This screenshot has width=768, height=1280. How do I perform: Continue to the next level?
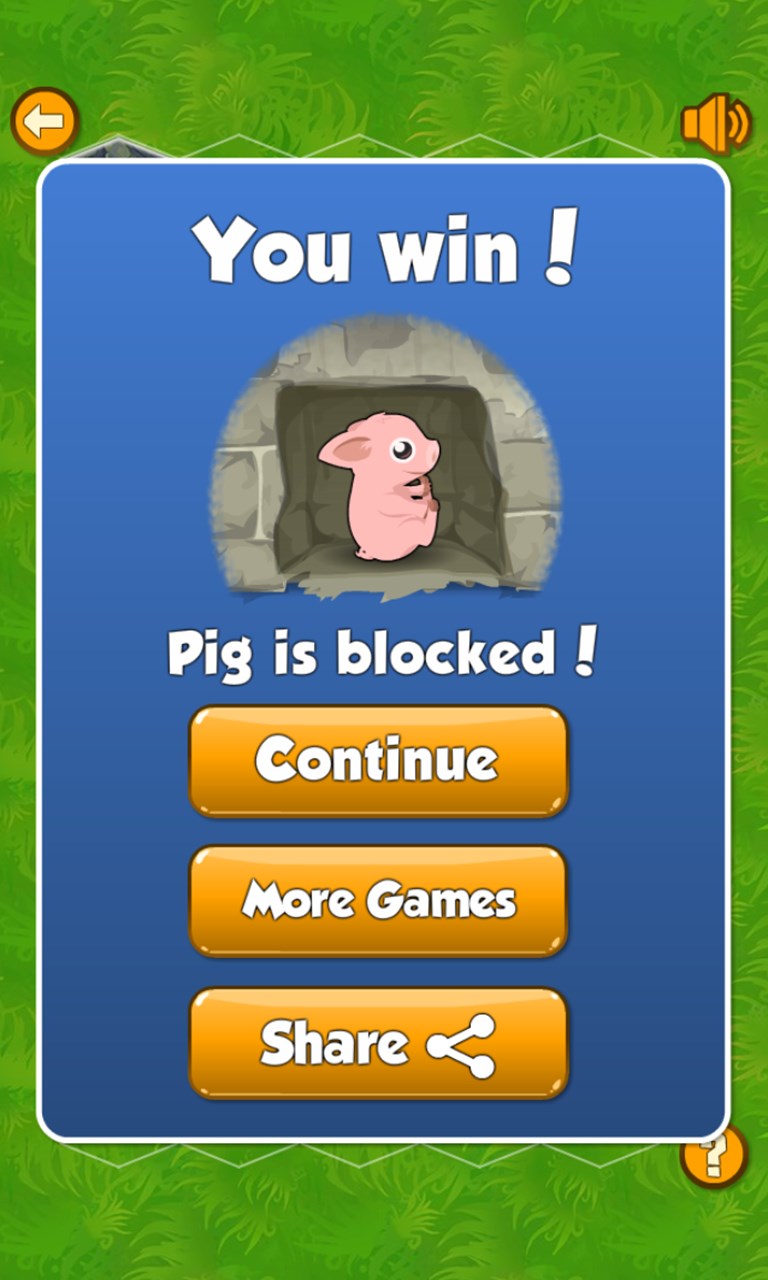click(x=378, y=761)
